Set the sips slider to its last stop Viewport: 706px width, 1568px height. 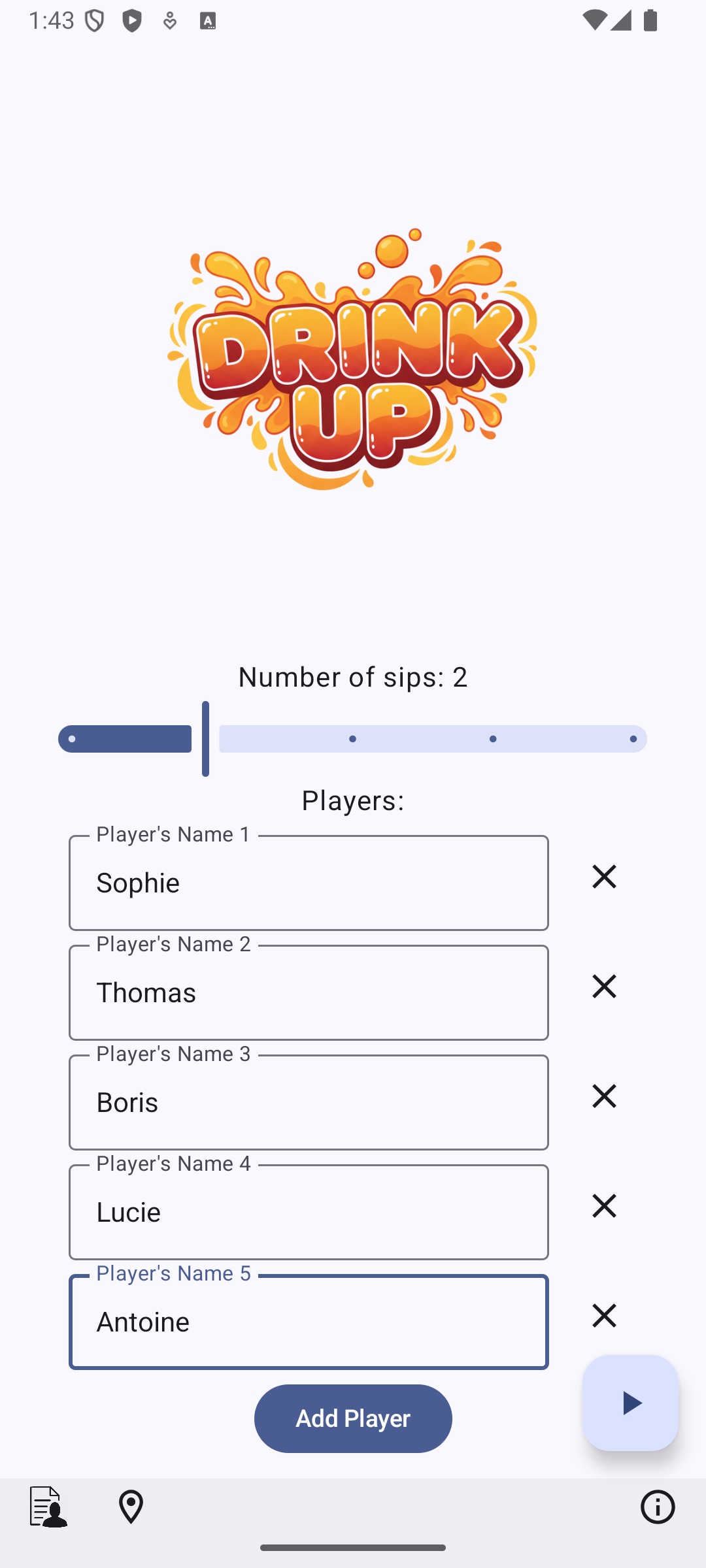[x=633, y=739]
